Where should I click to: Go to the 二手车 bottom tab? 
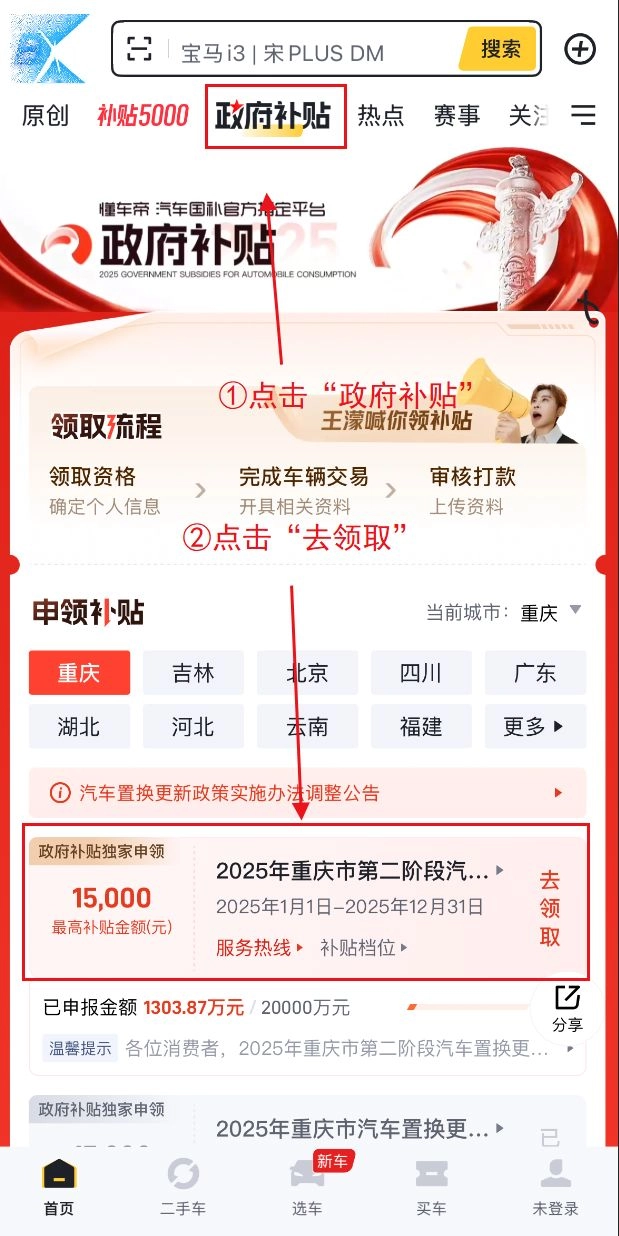coord(183,1186)
